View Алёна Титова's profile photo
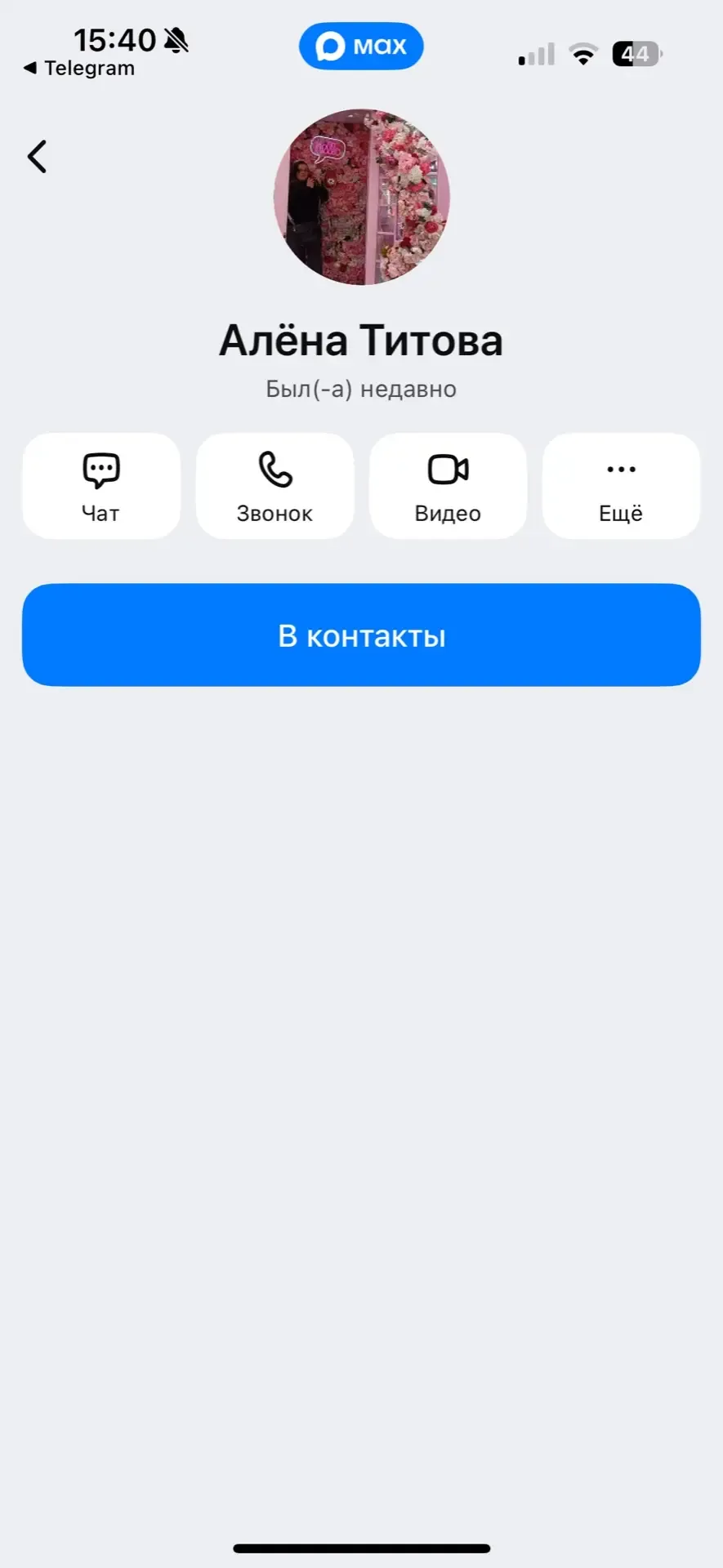Image resolution: width=723 pixels, height=1568 pixels. pyautogui.click(x=361, y=197)
